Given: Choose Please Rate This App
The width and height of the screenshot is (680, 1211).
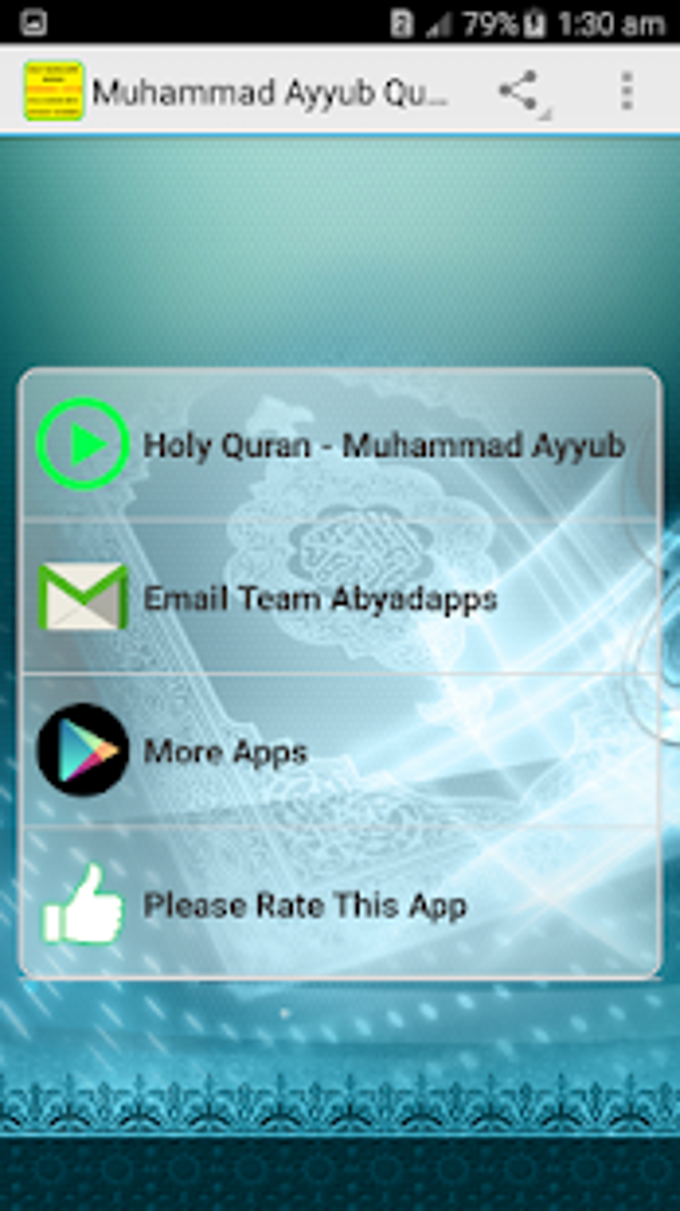Looking at the screenshot, I should (340, 905).
